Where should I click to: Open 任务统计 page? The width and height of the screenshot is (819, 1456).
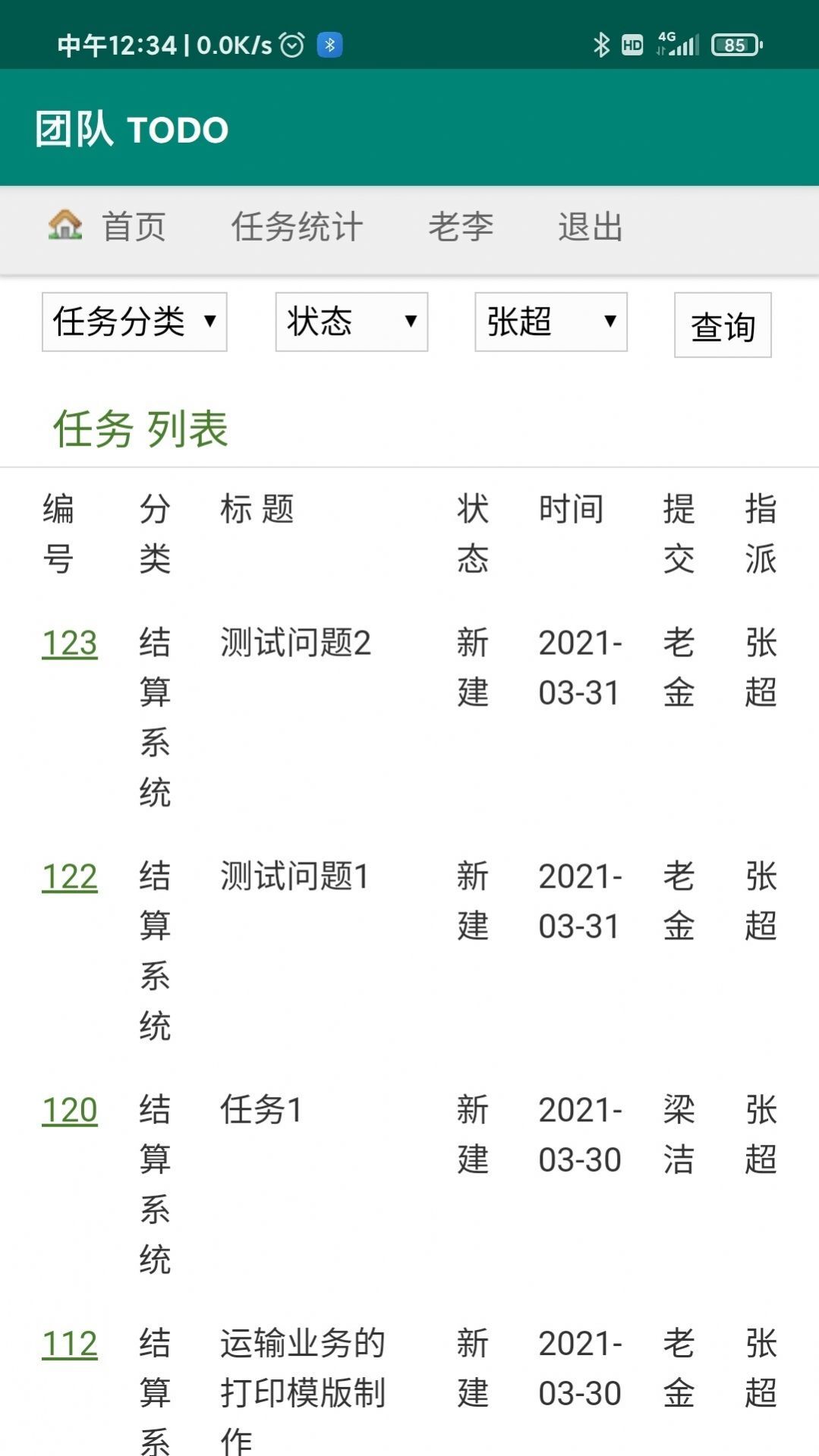(x=297, y=227)
